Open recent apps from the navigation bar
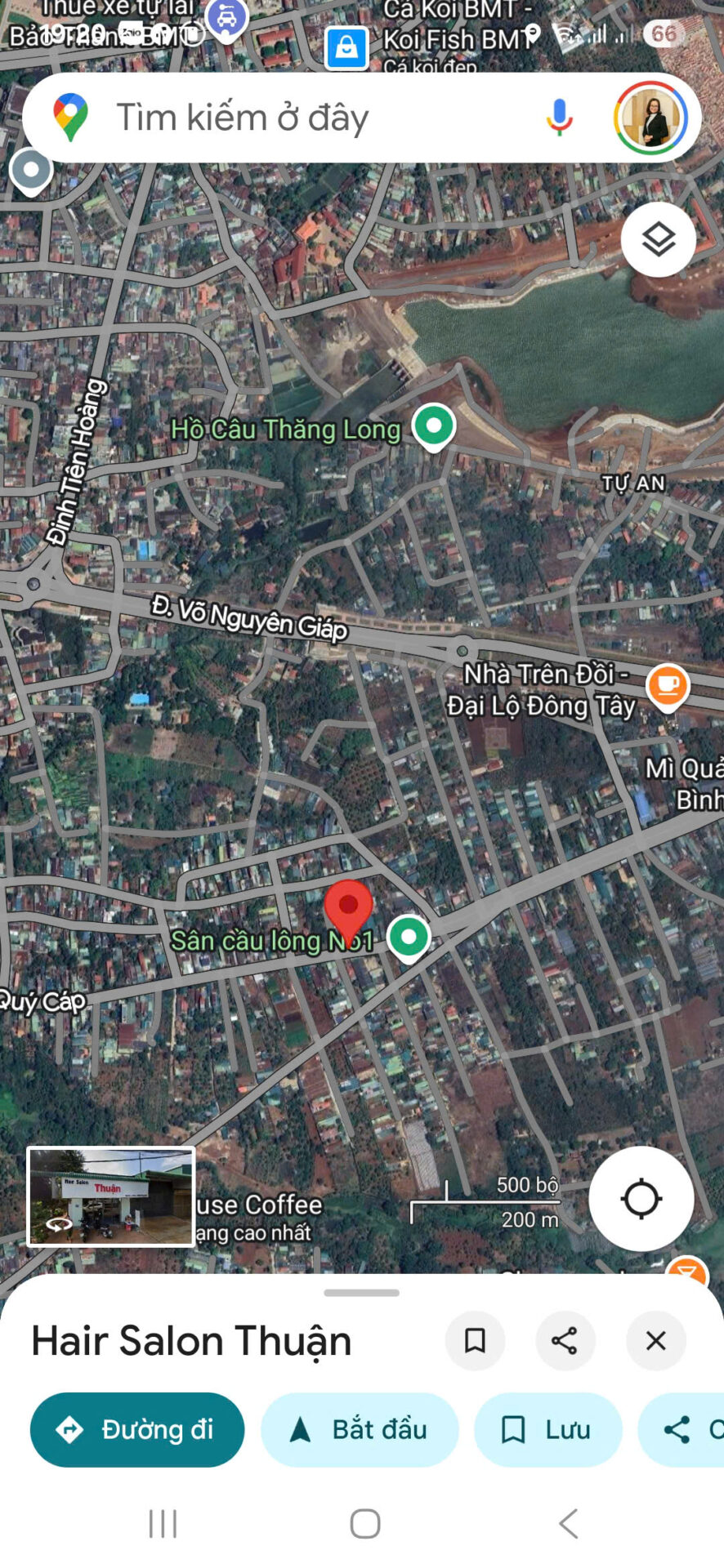This screenshot has height=1568, width=724. (163, 1524)
